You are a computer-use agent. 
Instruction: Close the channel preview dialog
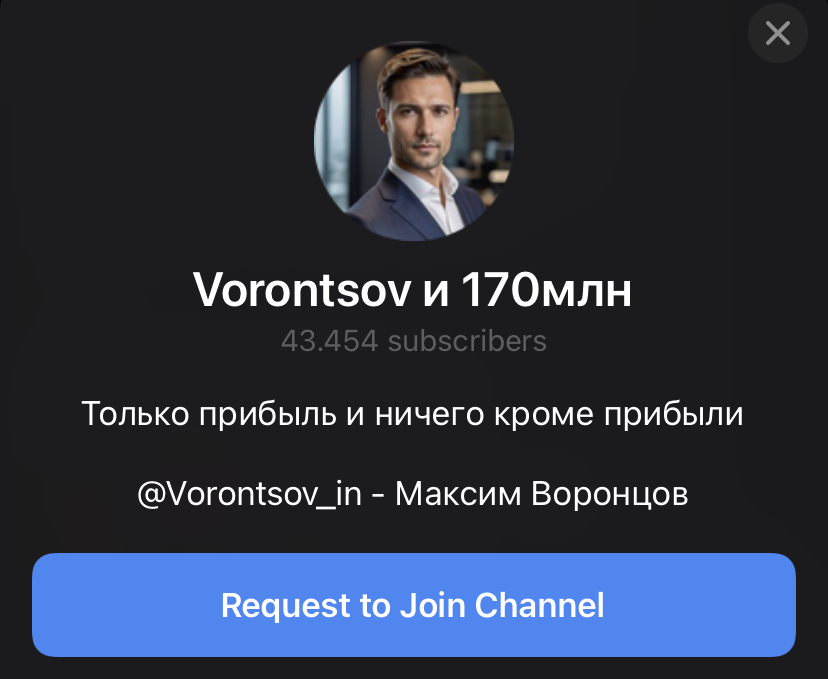tap(777, 34)
